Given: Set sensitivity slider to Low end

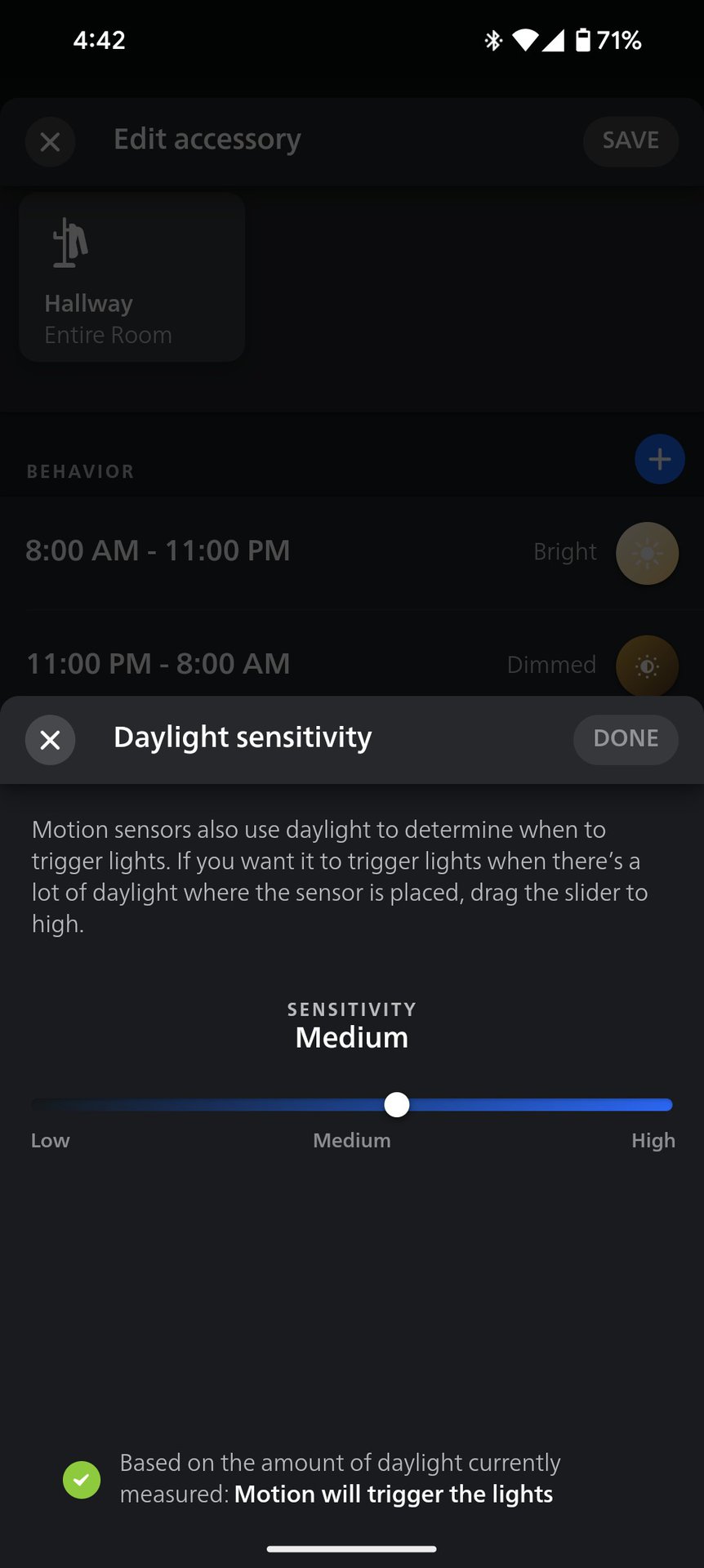Looking at the screenshot, I should click(x=35, y=1105).
